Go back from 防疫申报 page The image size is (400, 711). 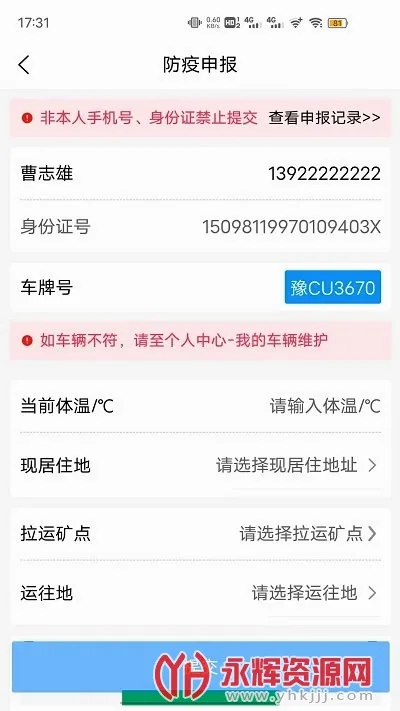[x=24, y=65]
